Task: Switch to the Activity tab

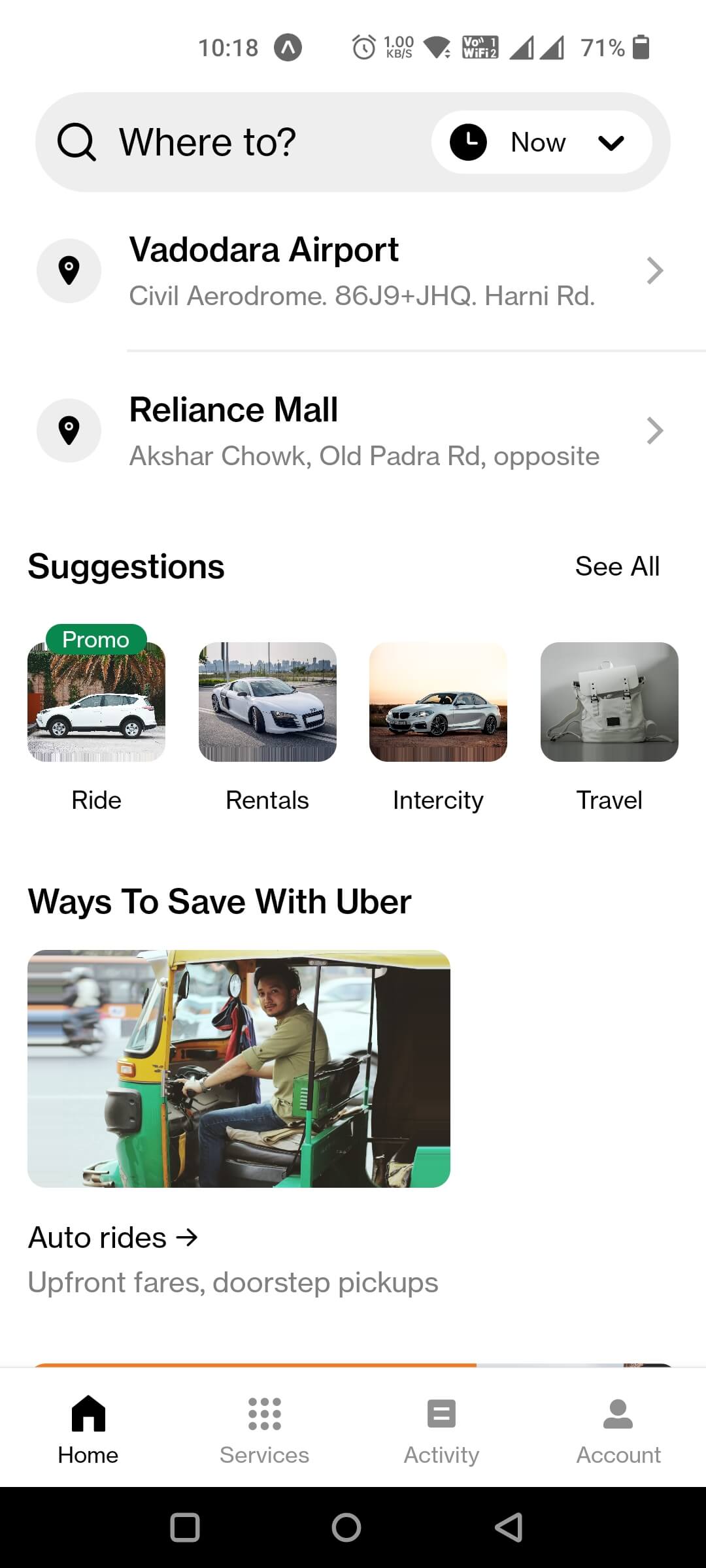Action: pos(441,1429)
